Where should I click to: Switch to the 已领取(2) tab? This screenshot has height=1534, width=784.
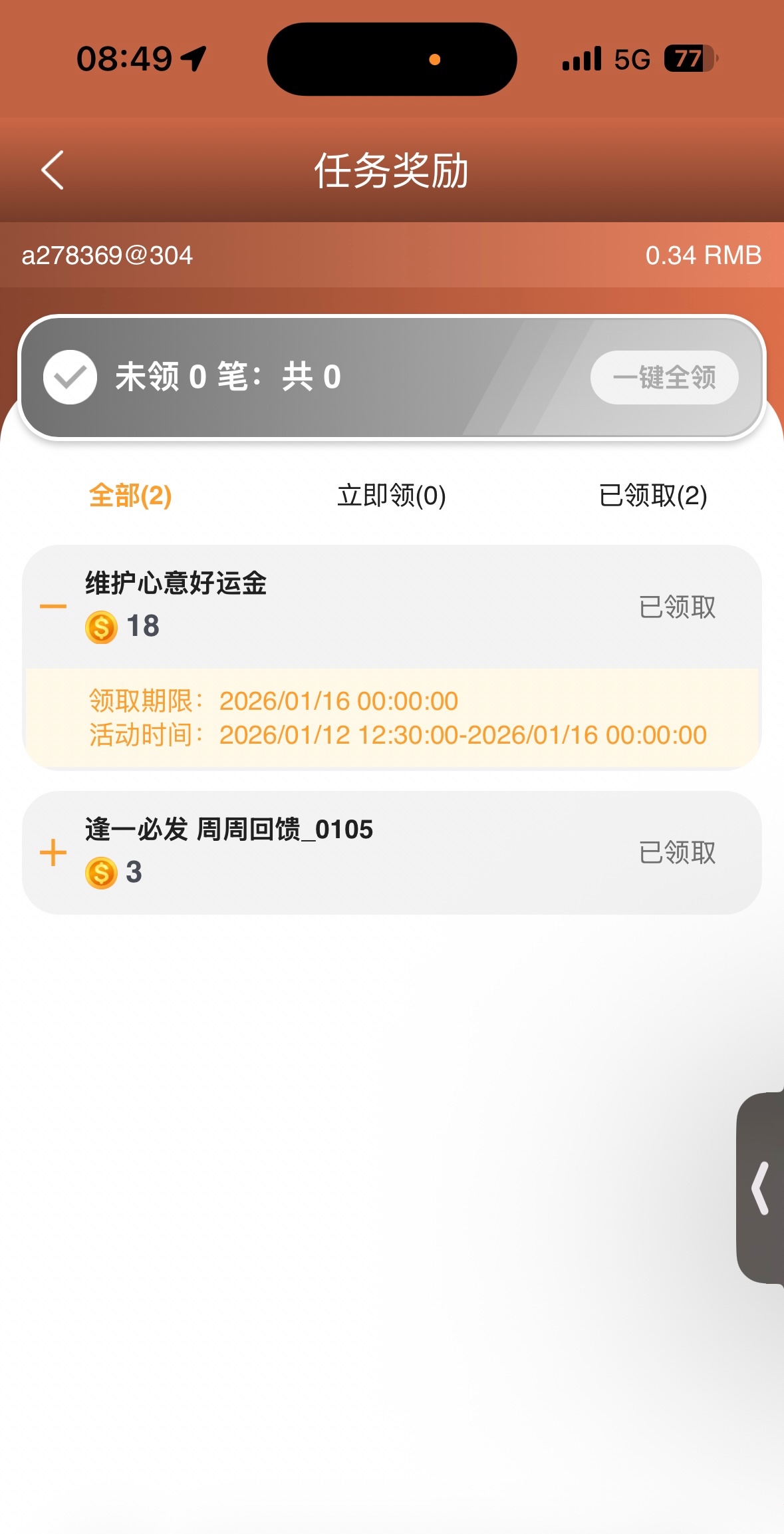click(x=652, y=496)
